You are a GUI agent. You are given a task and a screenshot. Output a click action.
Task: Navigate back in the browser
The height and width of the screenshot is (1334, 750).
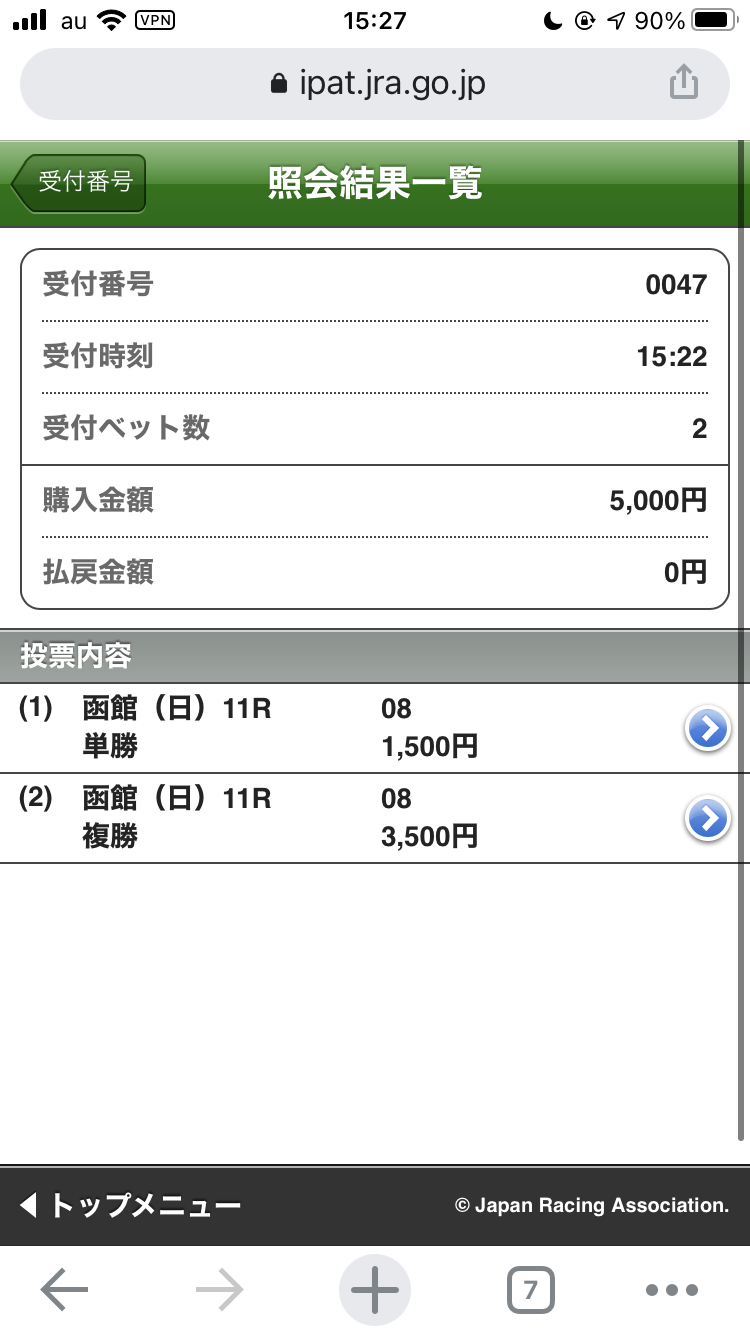point(64,1290)
